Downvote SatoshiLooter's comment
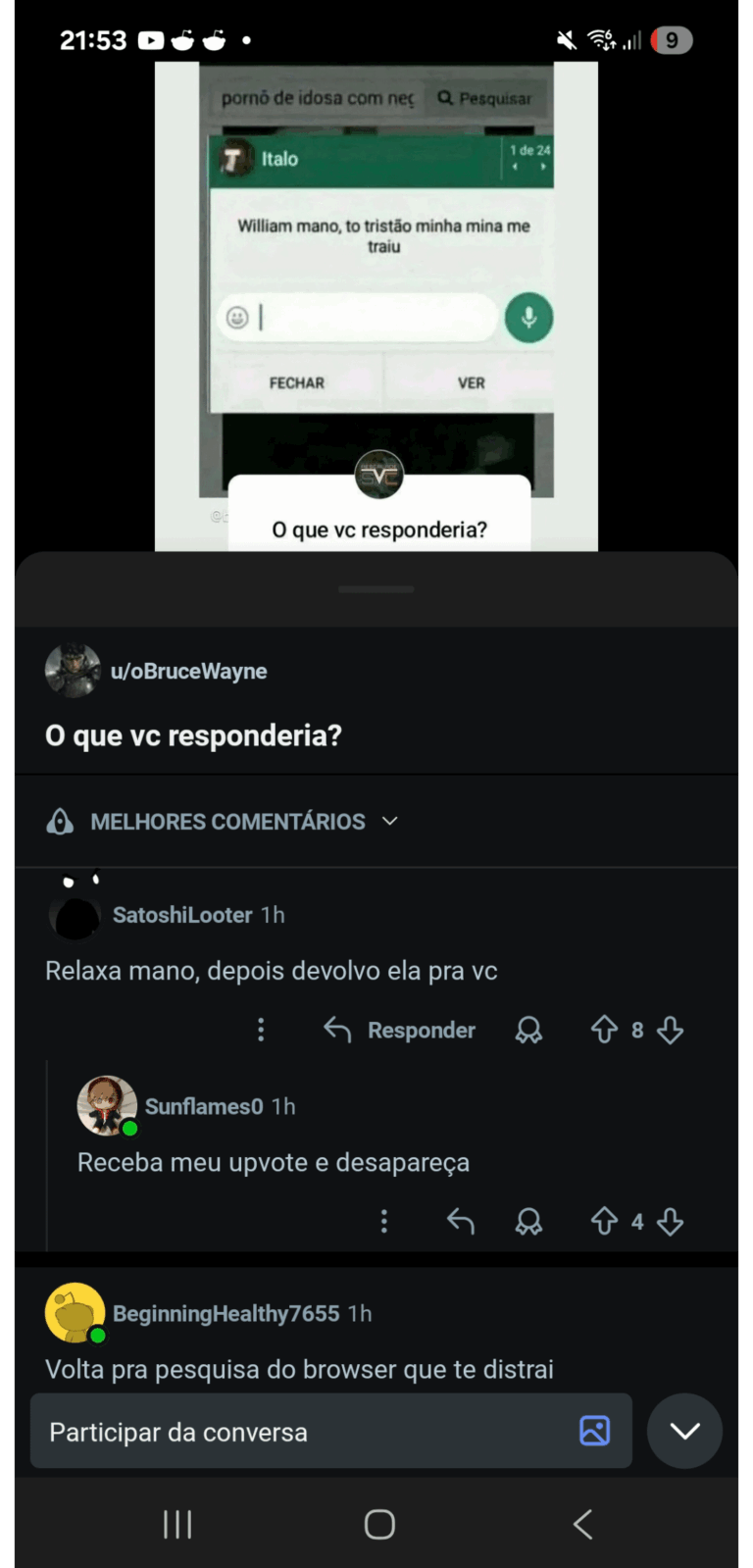 [x=671, y=1030]
